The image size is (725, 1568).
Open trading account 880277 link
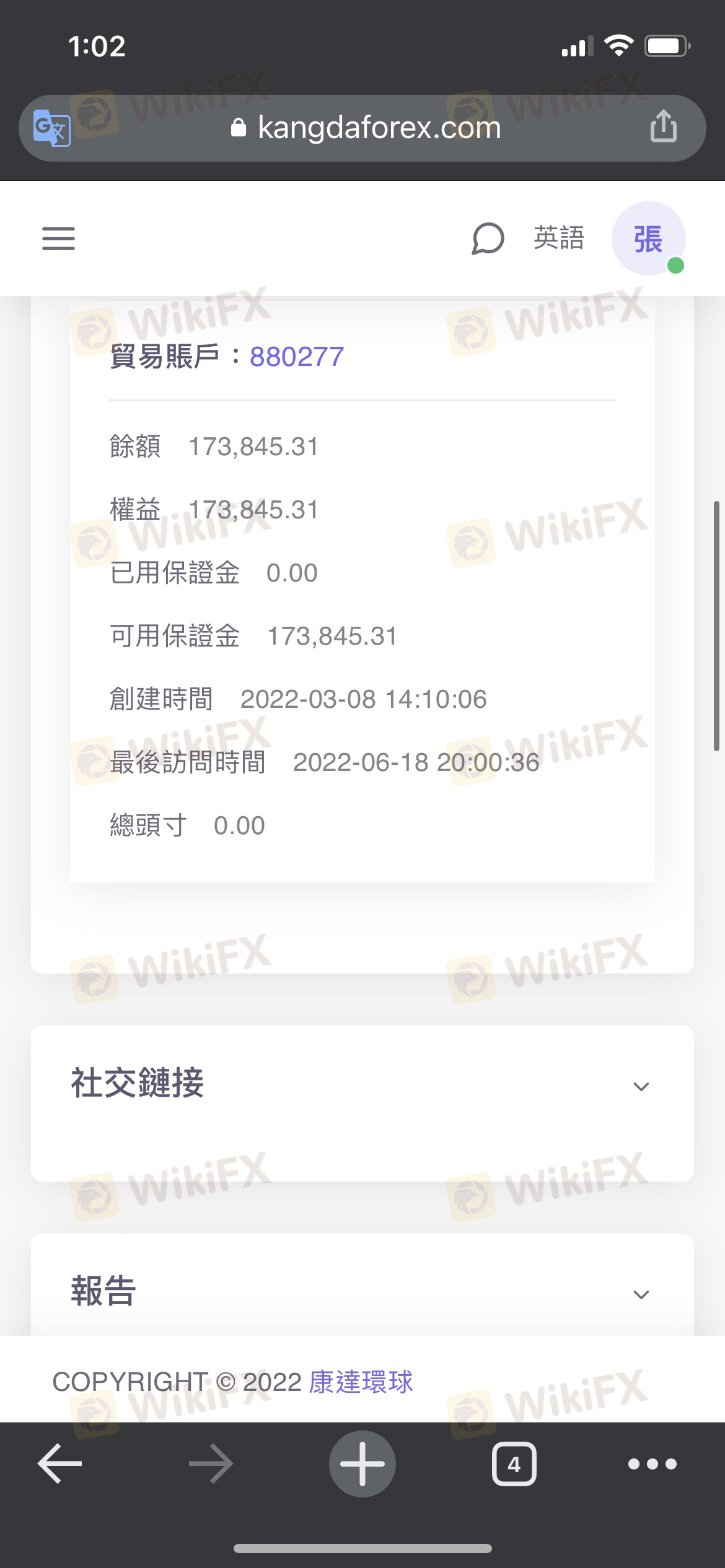[x=296, y=357]
